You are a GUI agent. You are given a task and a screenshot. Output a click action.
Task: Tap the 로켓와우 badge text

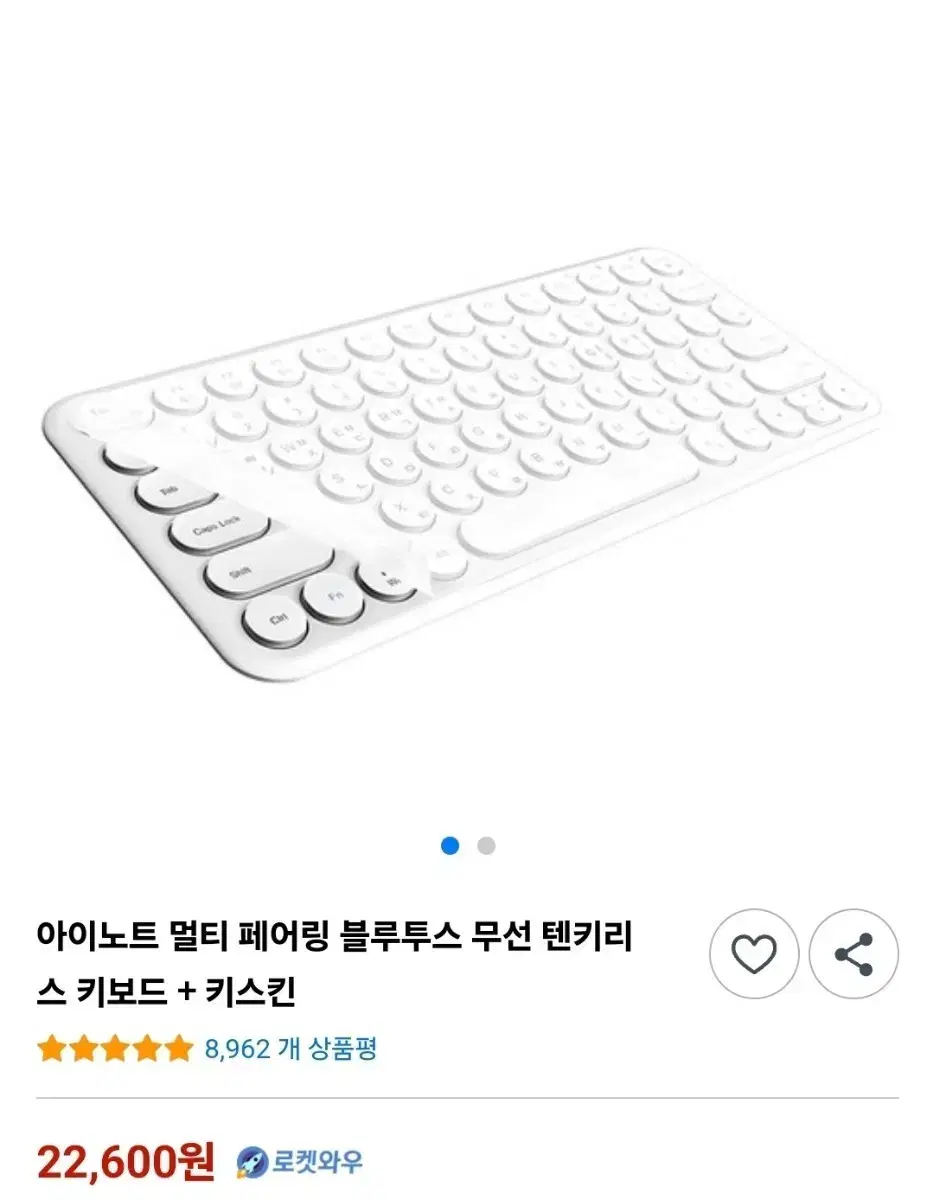point(320,1163)
